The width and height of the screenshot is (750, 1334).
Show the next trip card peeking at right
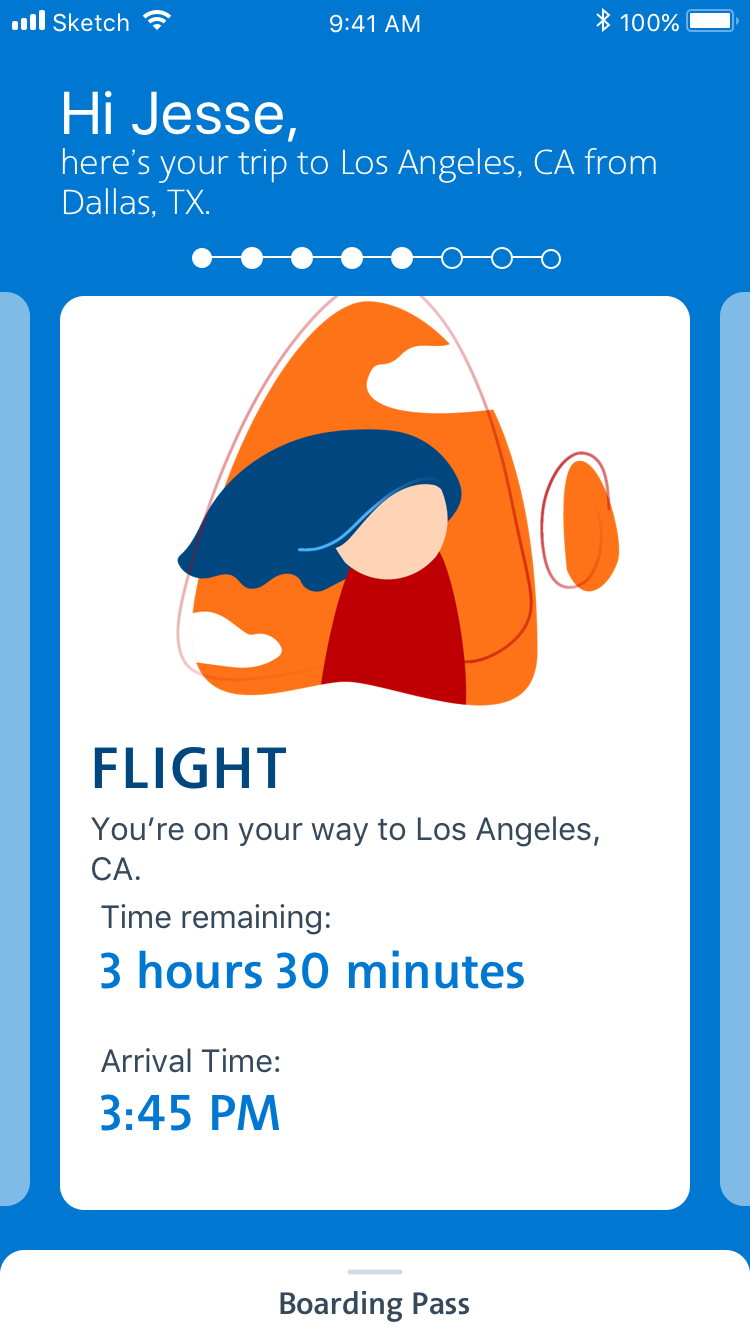tap(736, 750)
